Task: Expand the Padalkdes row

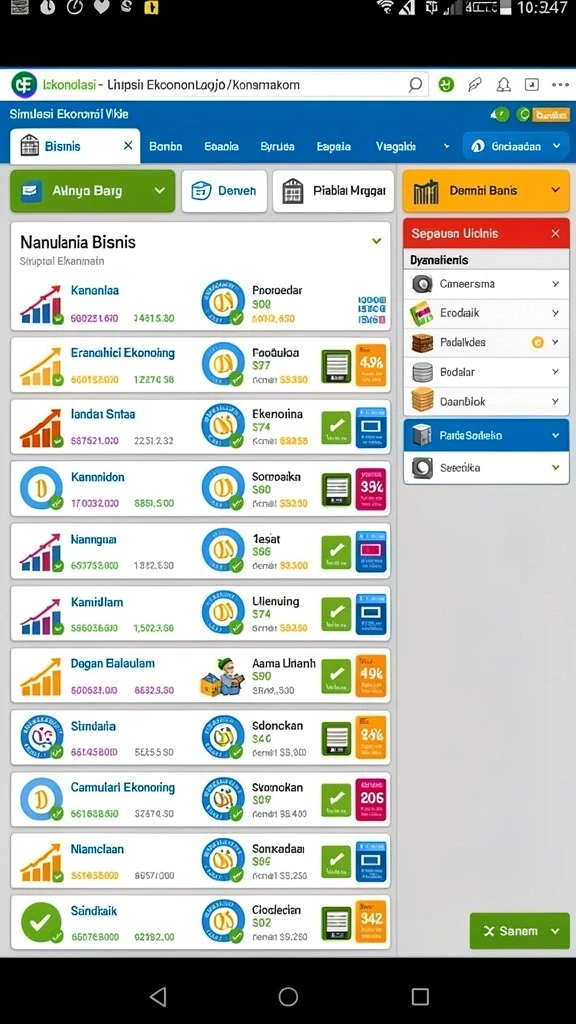Action: pyautogui.click(x=486, y=342)
